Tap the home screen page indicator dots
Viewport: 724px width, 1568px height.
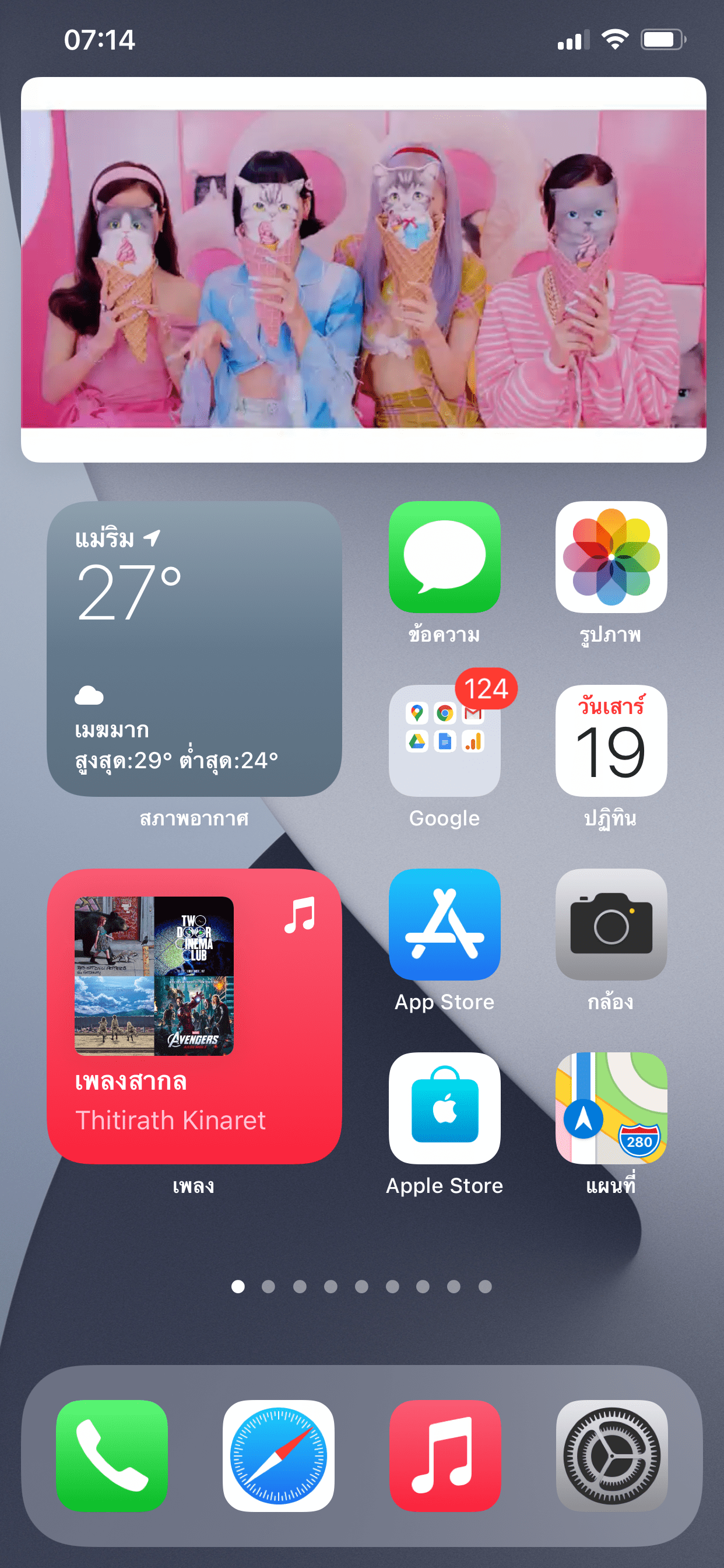pos(361,1286)
